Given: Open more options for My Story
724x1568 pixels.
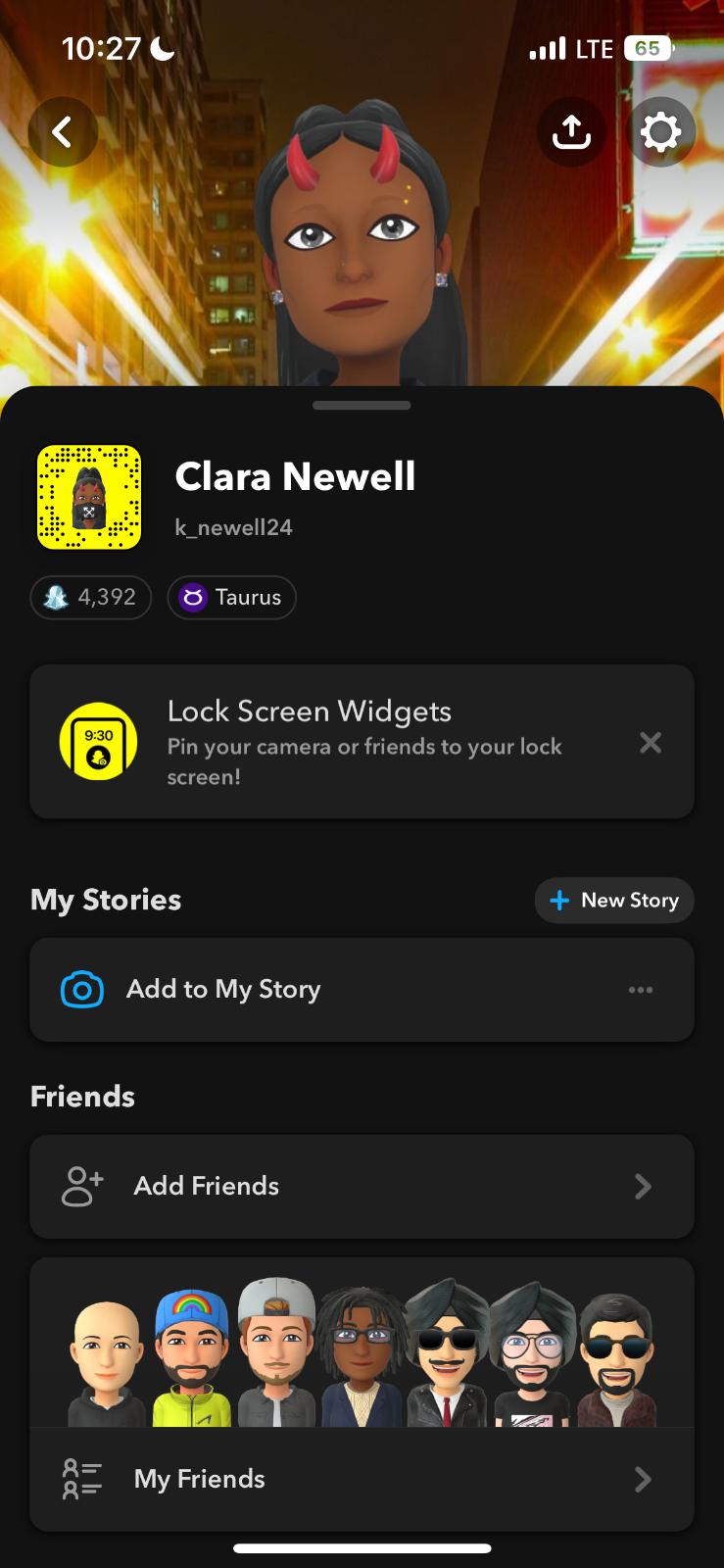Looking at the screenshot, I should click(641, 990).
